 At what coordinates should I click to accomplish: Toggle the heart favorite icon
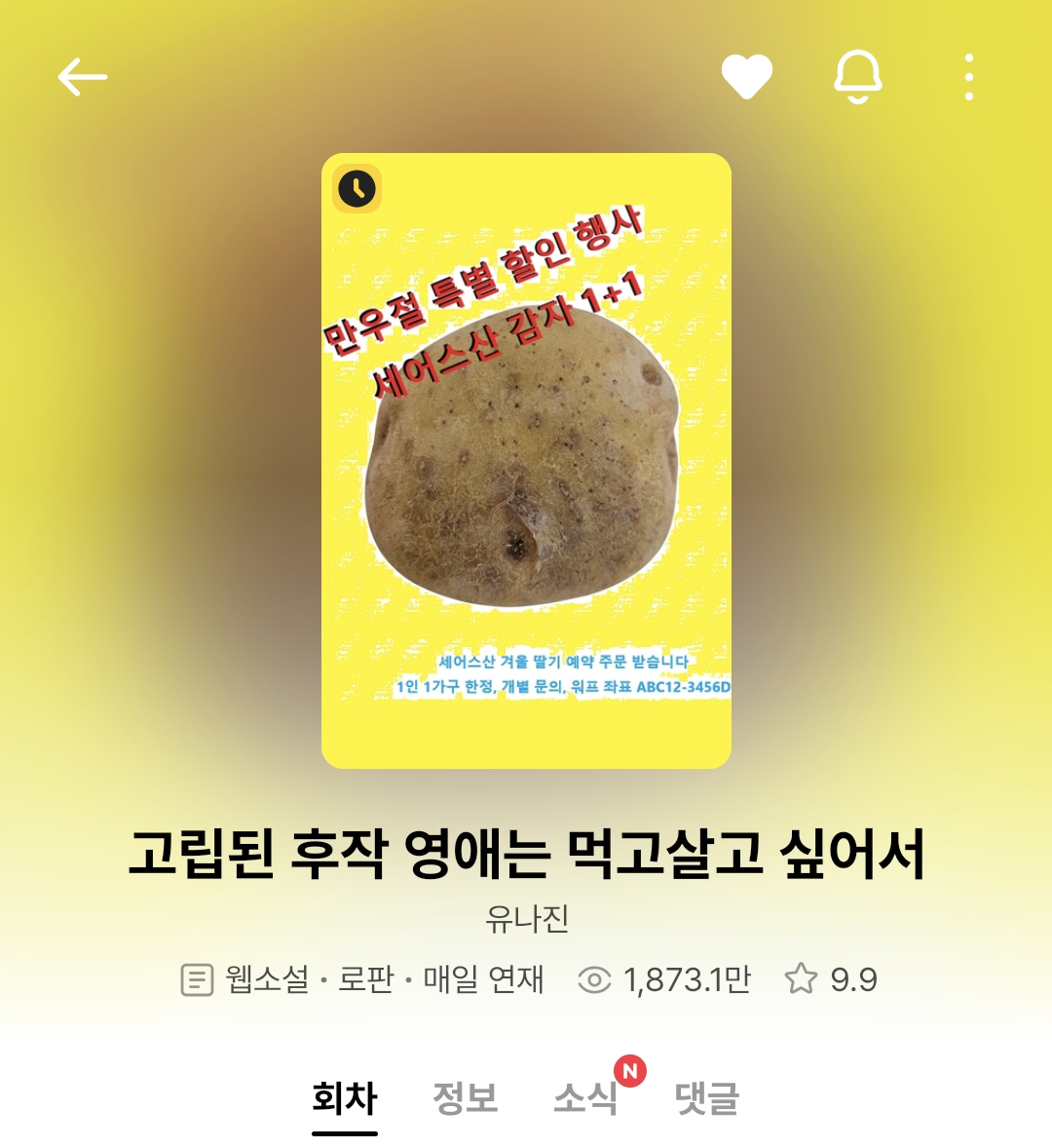(x=746, y=77)
